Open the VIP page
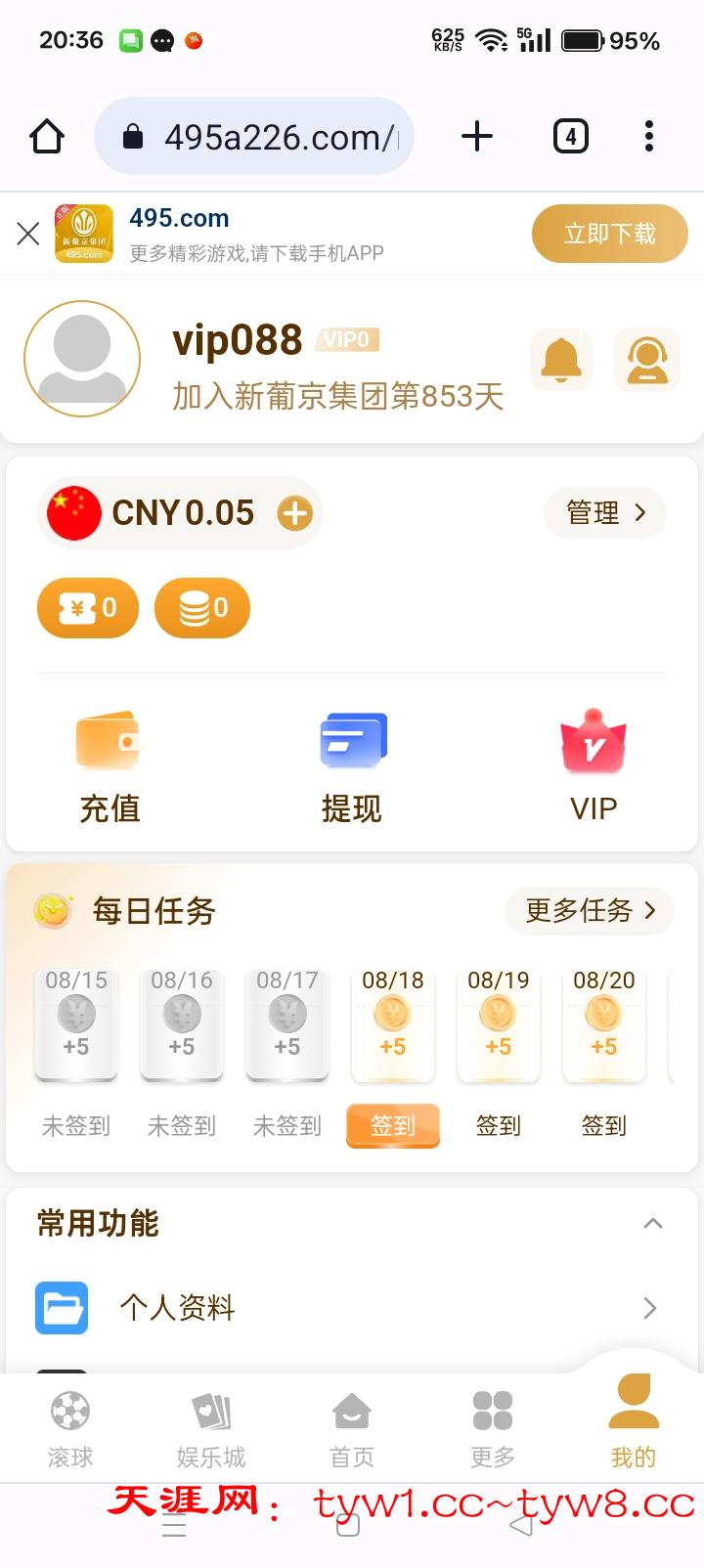This screenshot has height=1568, width=704. [593, 767]
